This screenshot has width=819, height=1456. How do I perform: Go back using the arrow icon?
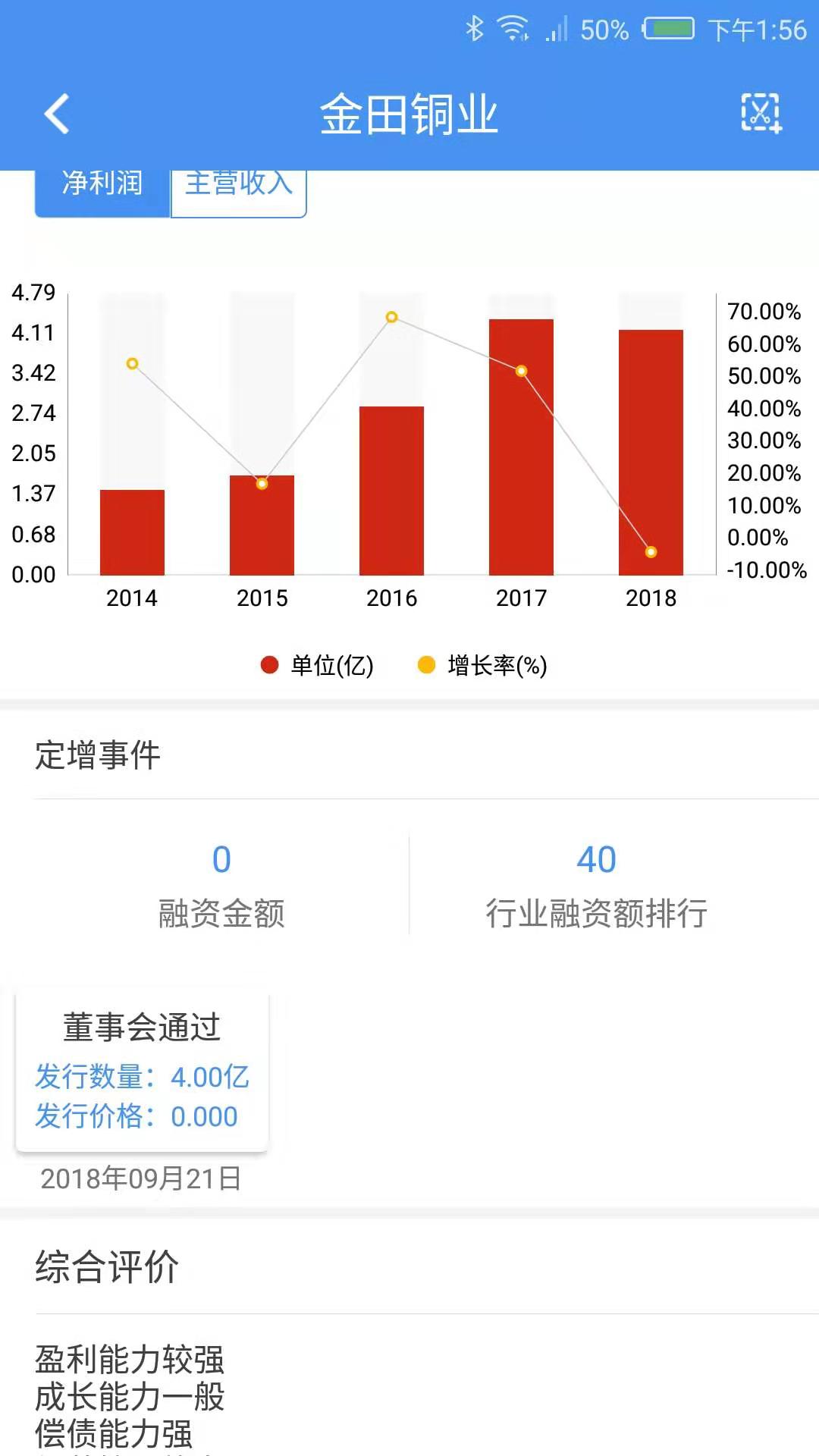[x=57, y=114]
